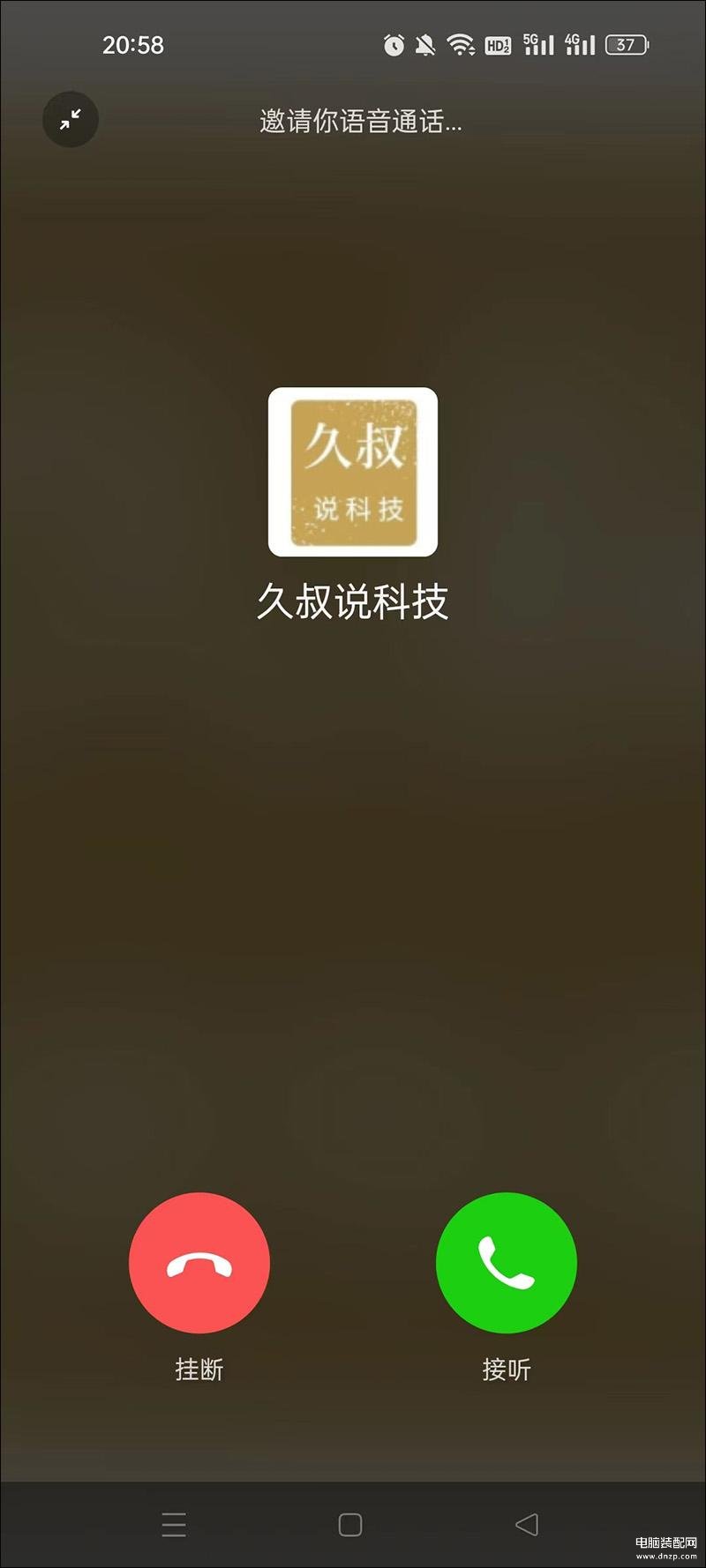Go to the home screen

[x=350, y=1524]
